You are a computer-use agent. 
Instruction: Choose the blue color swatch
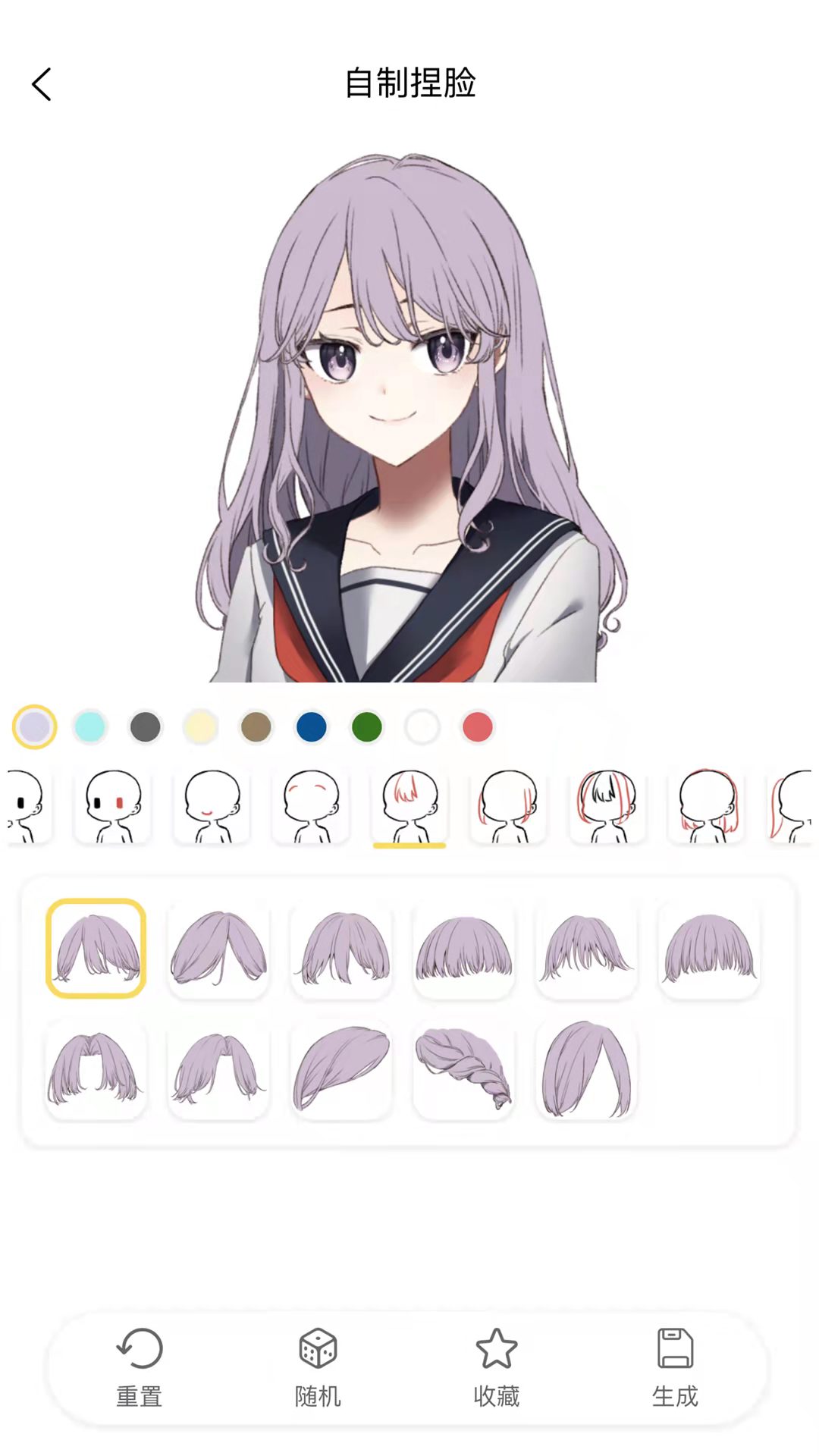point(312,726)
